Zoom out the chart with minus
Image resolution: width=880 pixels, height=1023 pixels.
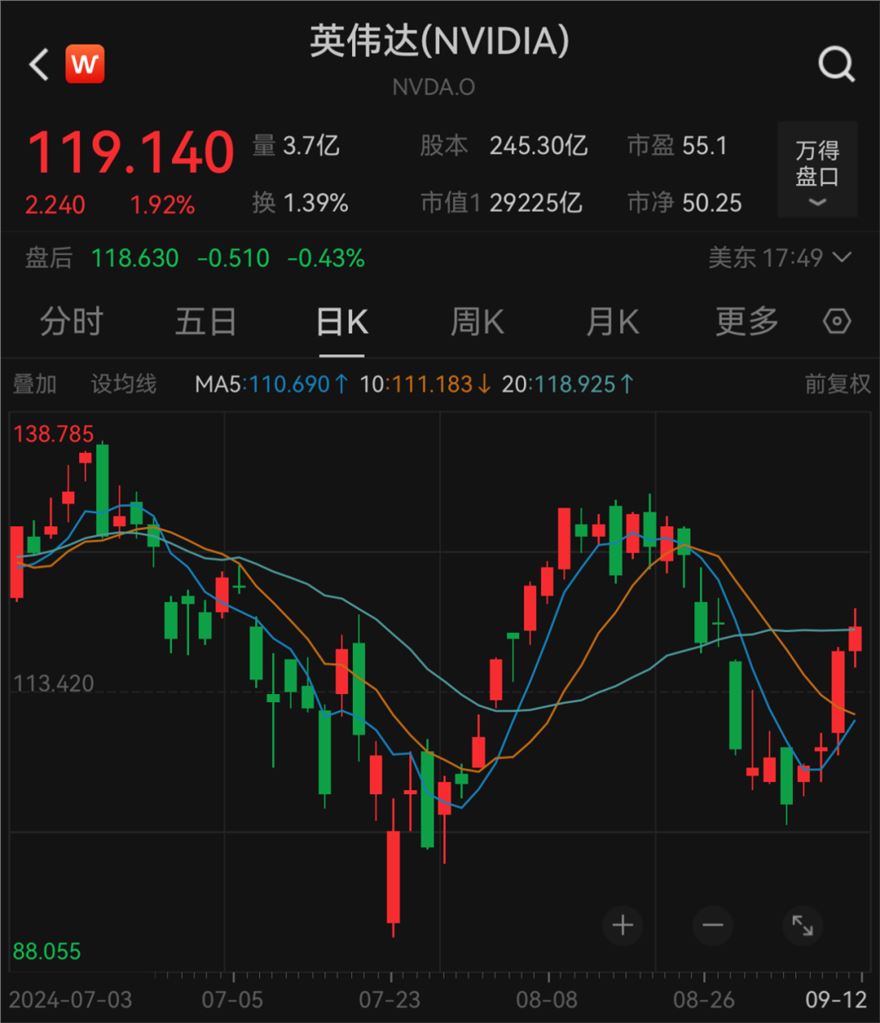pos(712,925)
